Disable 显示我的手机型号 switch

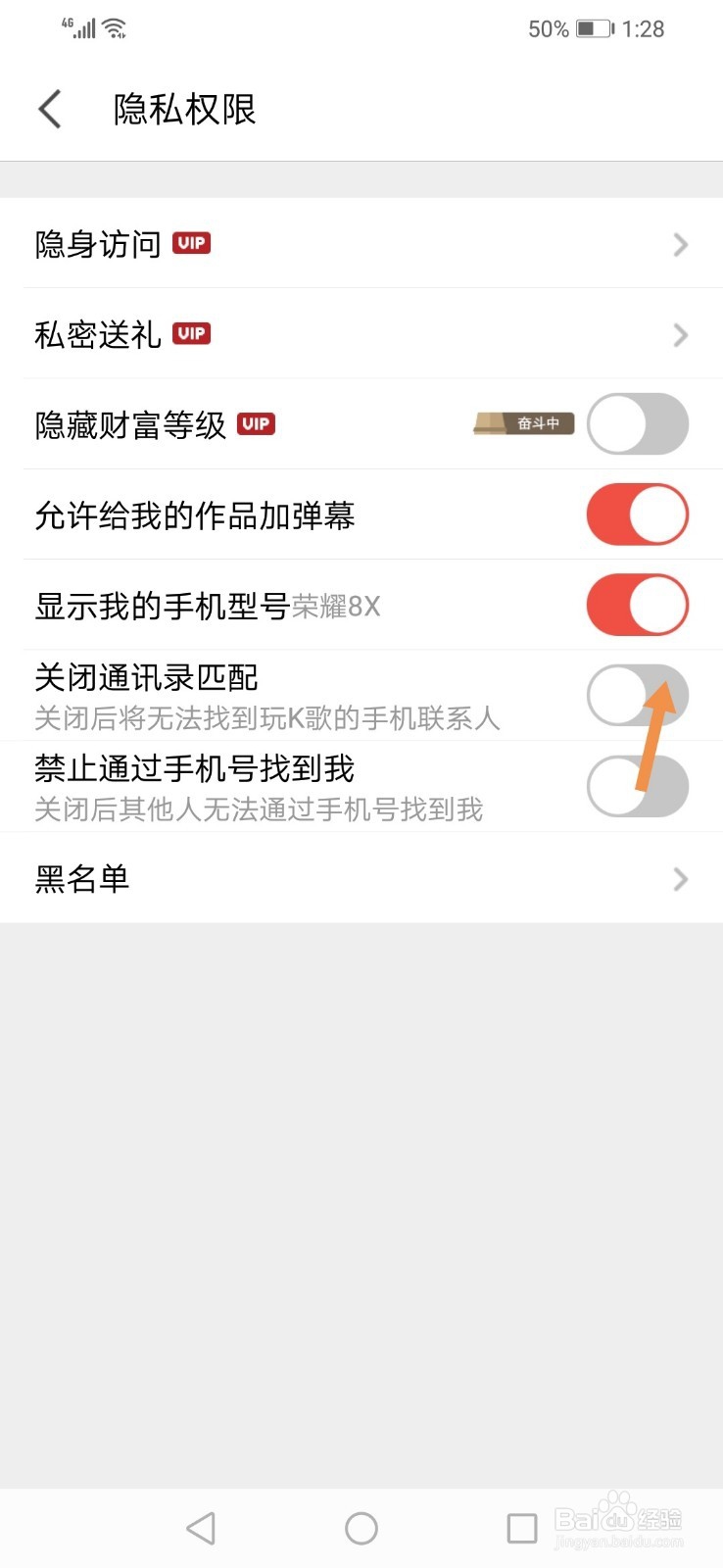[638, 605]
